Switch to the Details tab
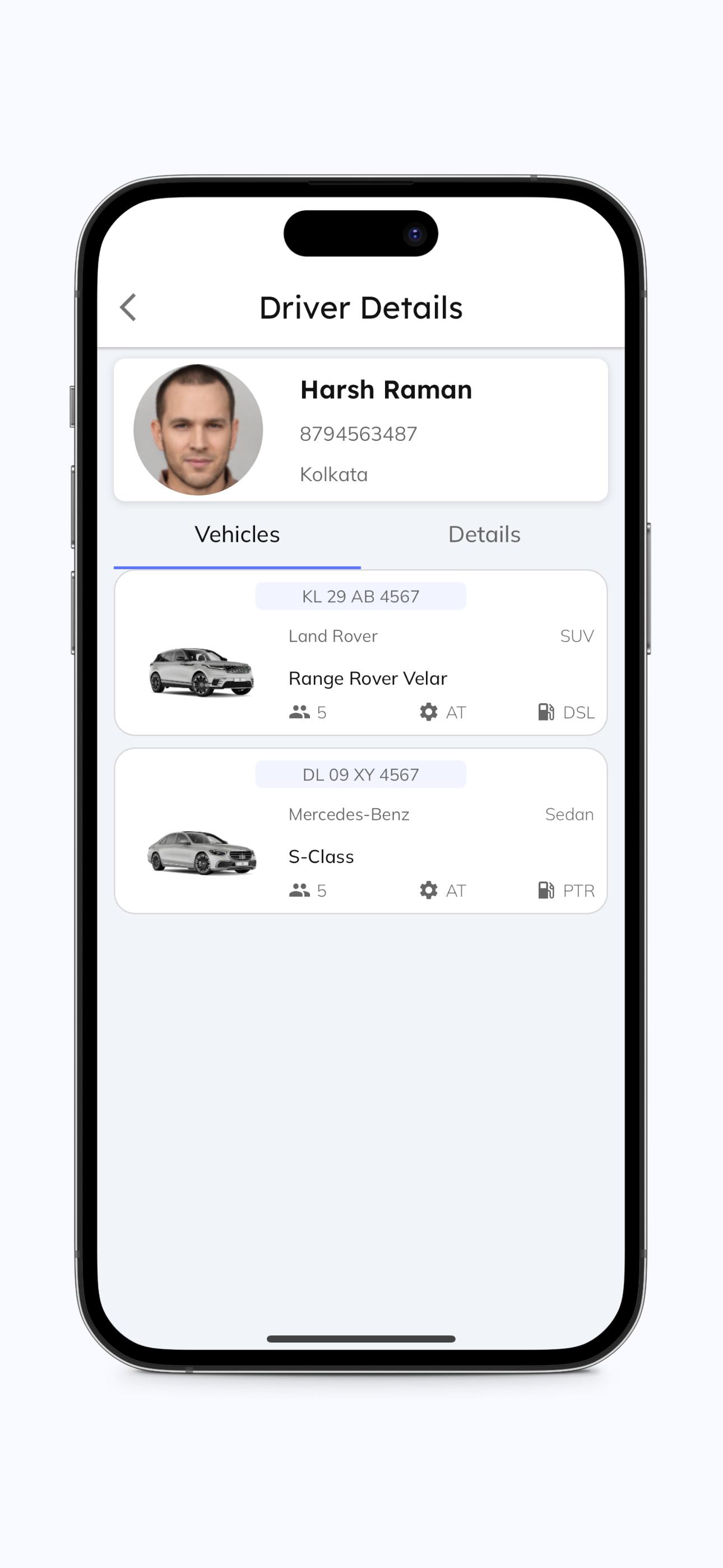The image size is (723, 1568). 484,535
